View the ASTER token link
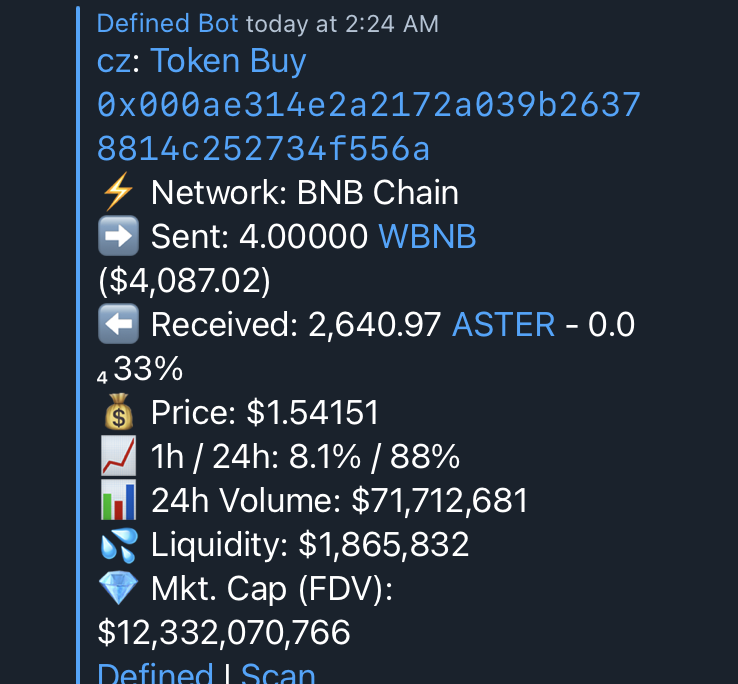The image size is (738, 684). tap(503, 325)
